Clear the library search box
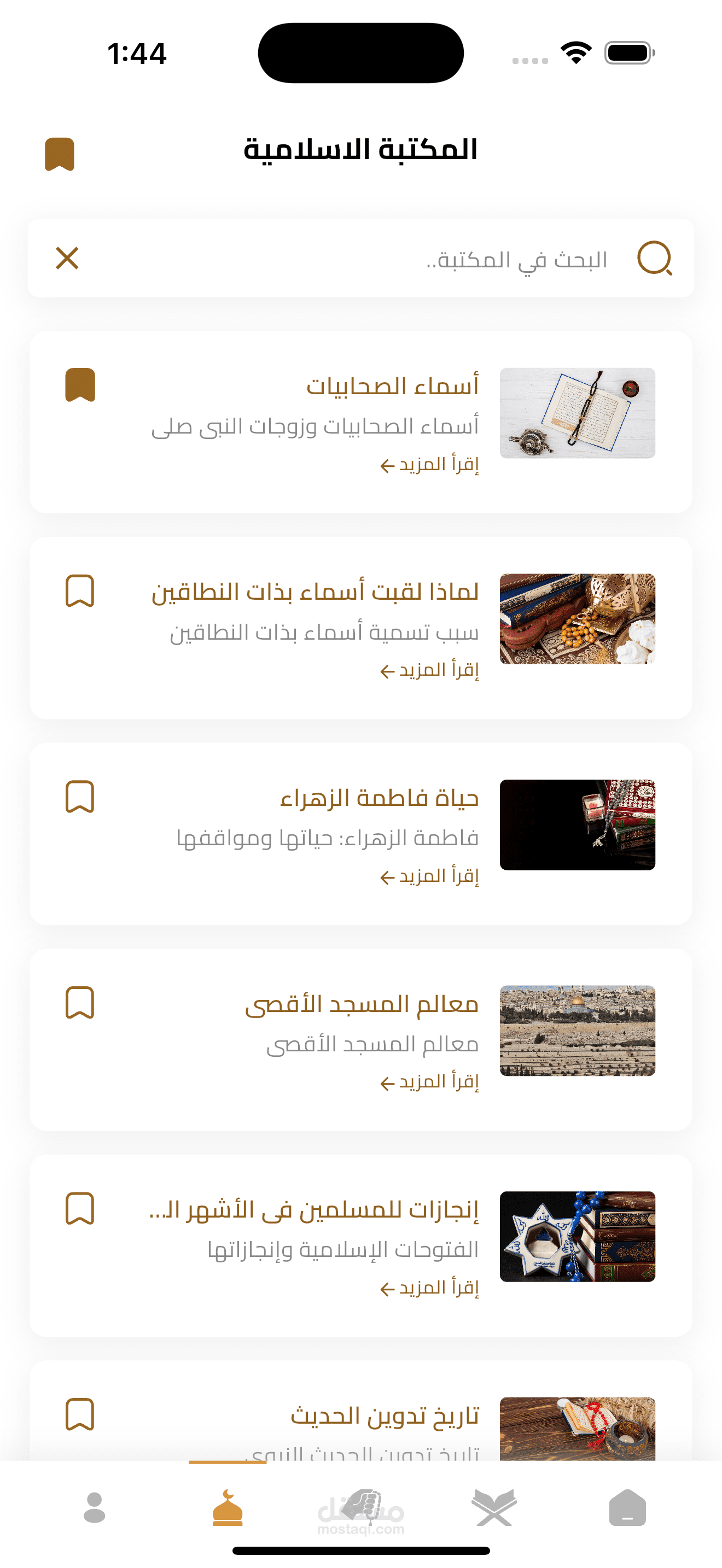The width and height of the screenshot is (722, 1568). click(x=67, y=258)
